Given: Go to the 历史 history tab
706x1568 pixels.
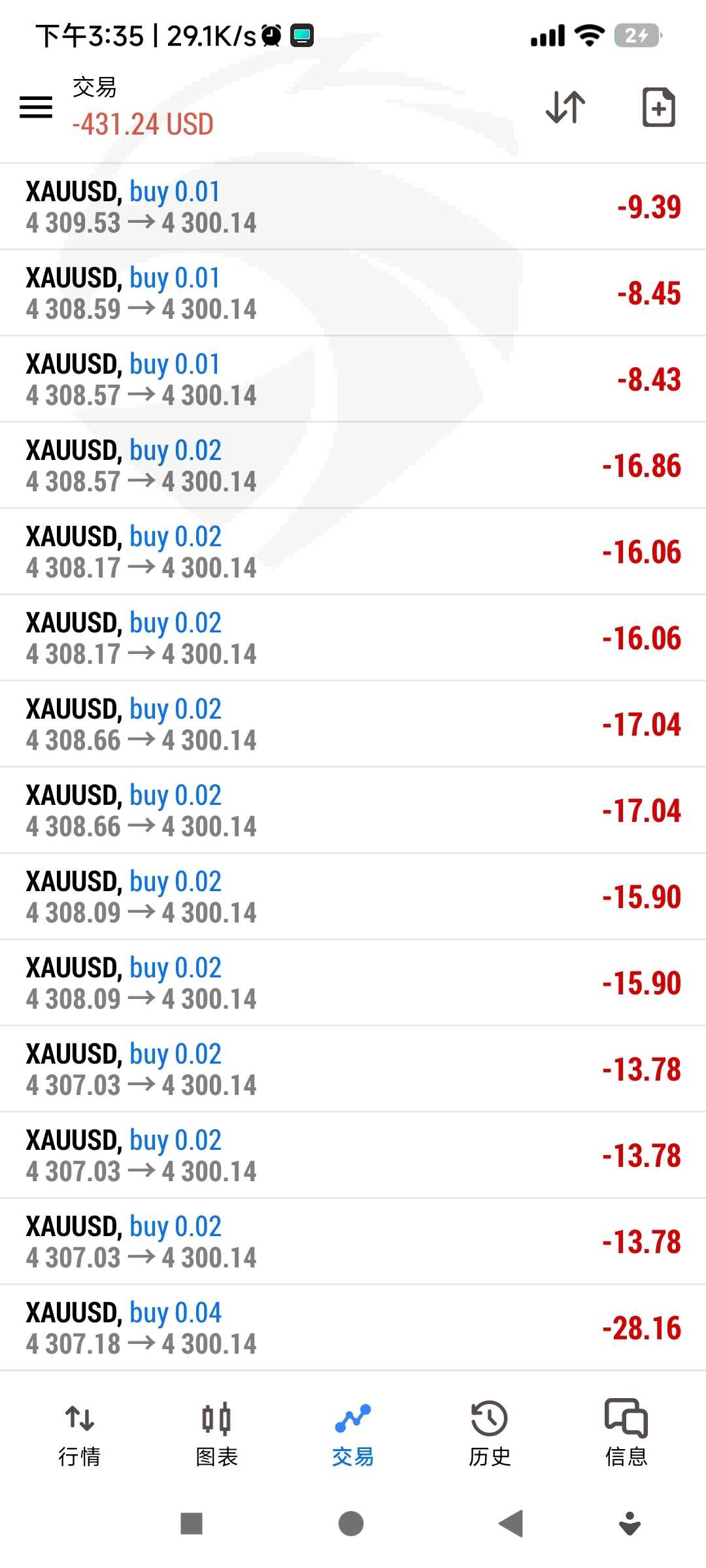Looking at the screenshot, I should coord(490,1435).
